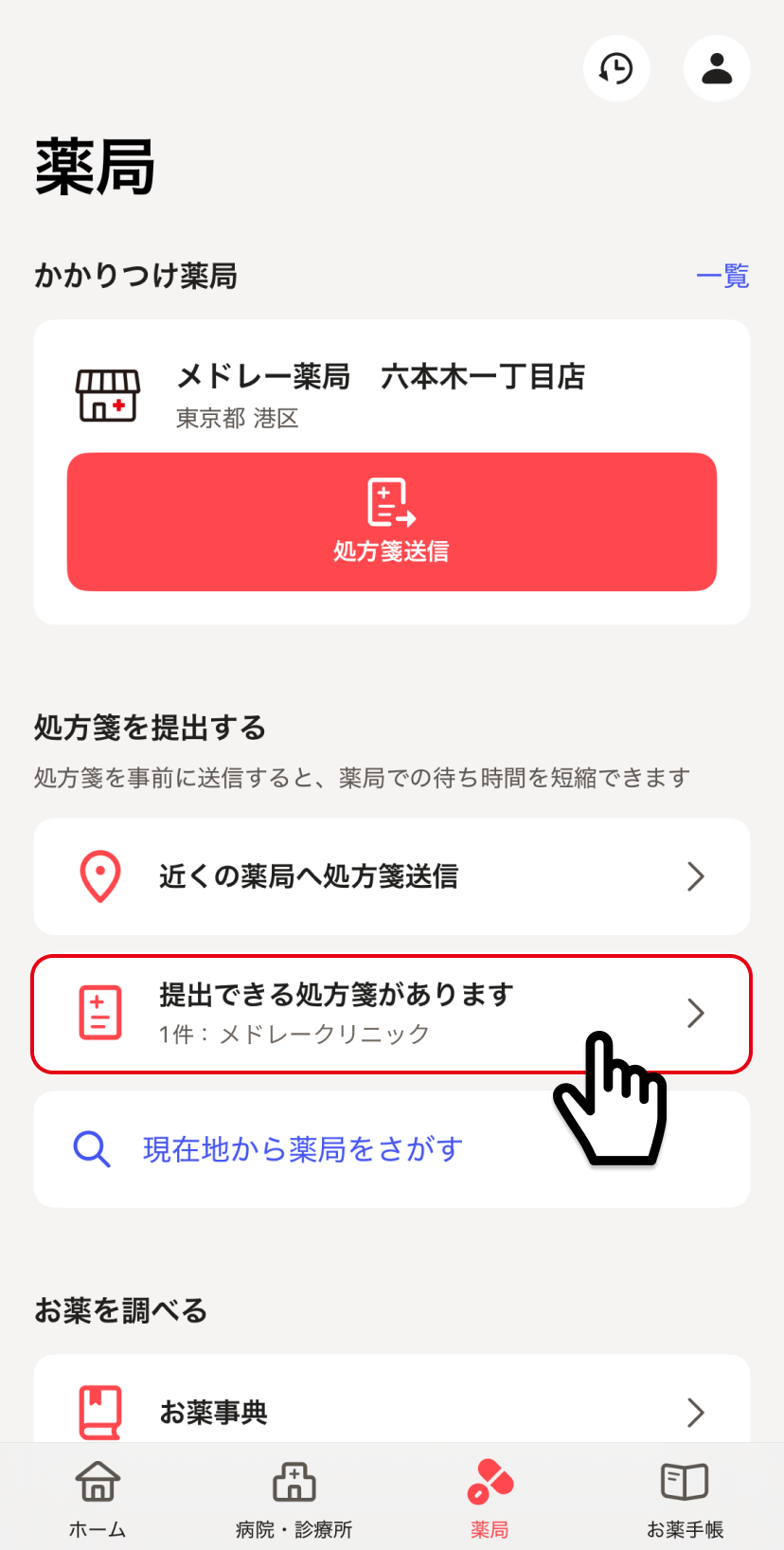Image resolution: width=784 pixels, height=1550 pixels.
Task: Open the 病院・診療所 hospital tab icon
Action: (294, 1481)
